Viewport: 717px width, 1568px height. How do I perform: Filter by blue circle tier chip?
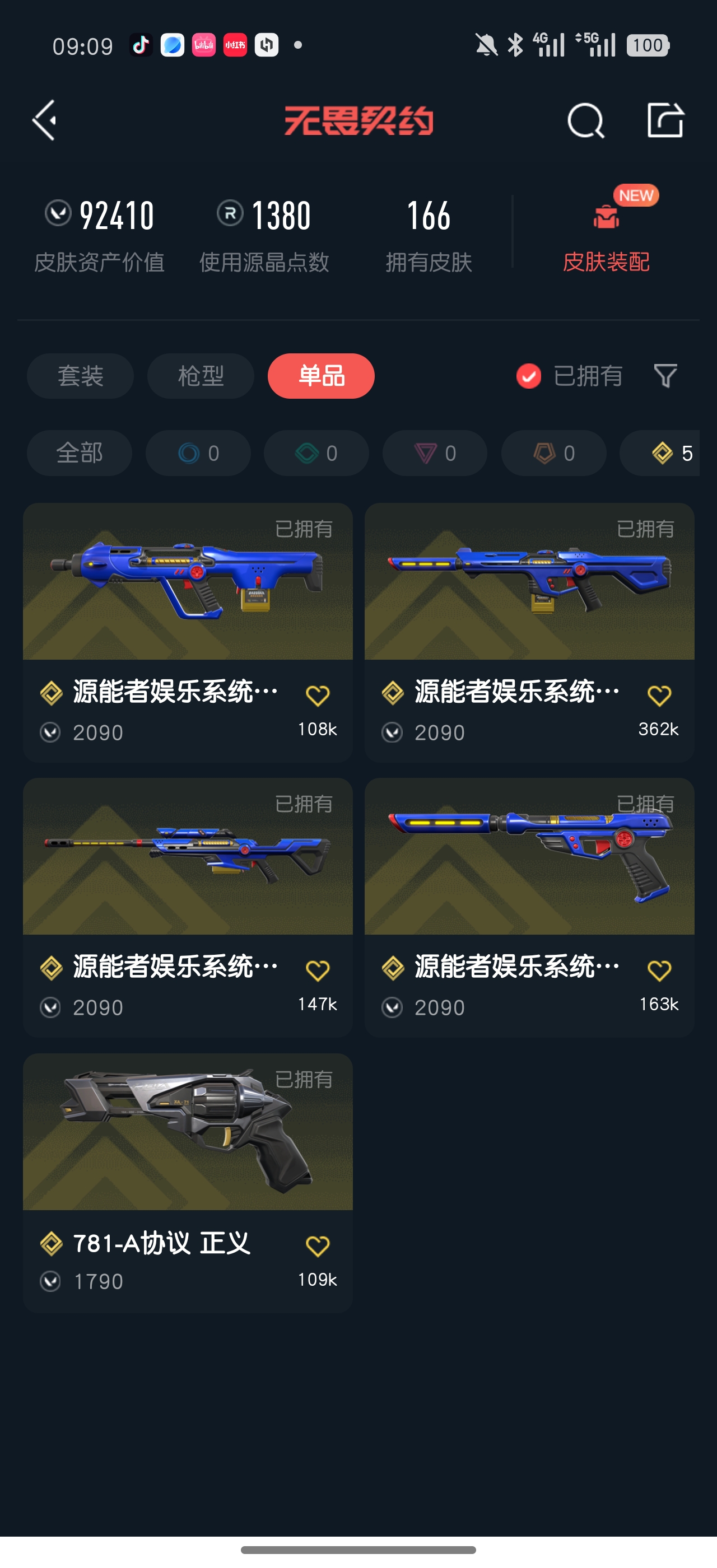(x=198, y=453)
